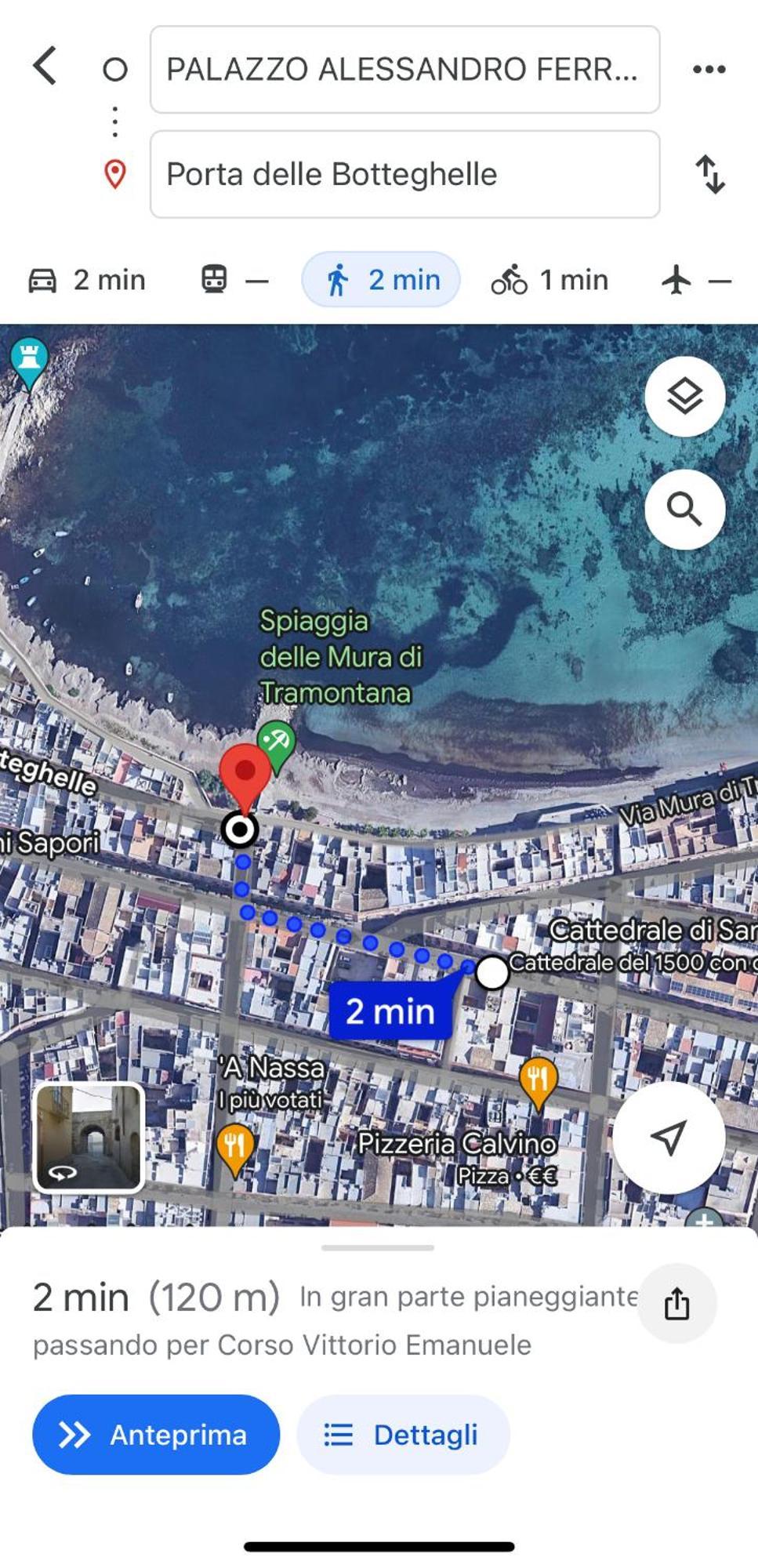The image size is (758, 1568).
Task: Select the walking mode, 2 min
Action: click(x=382, y=280)
